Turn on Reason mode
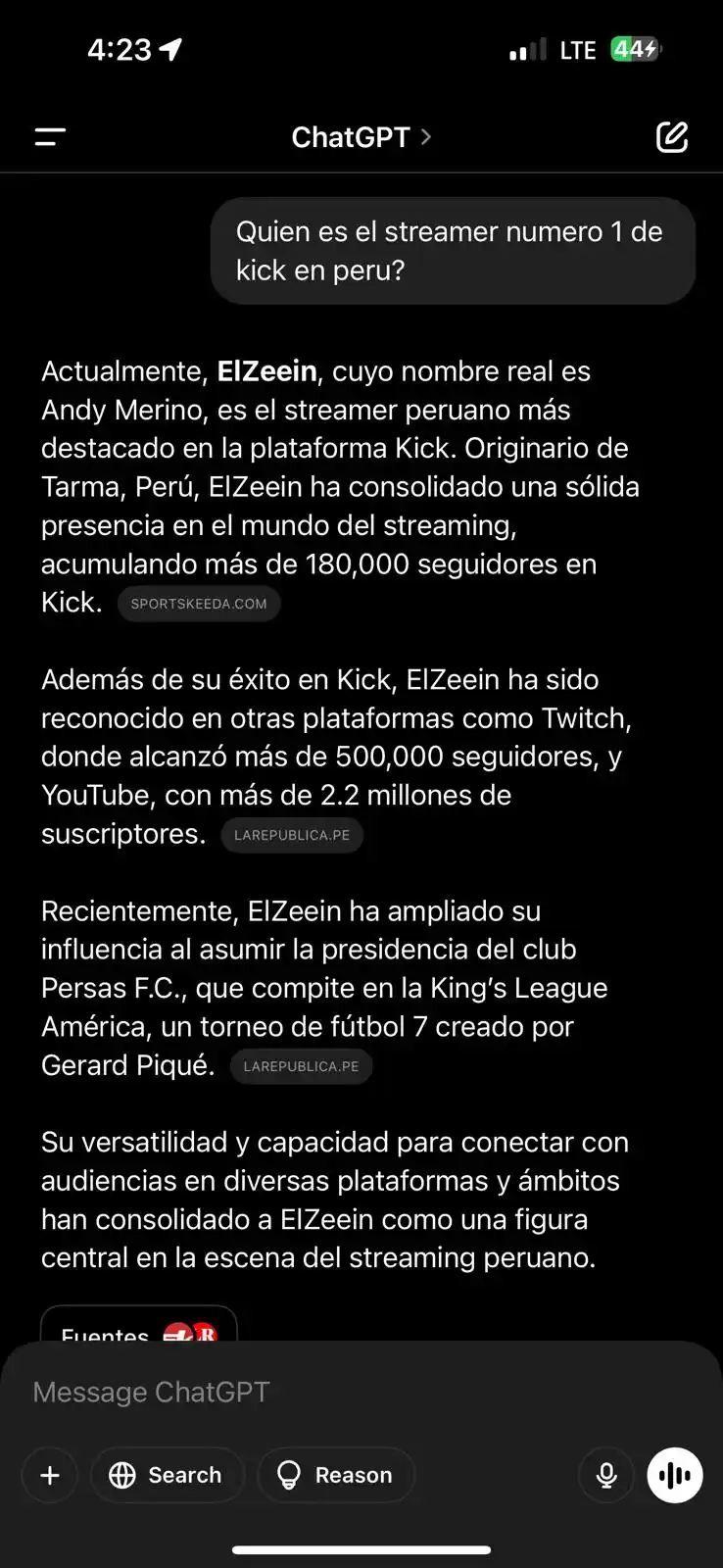The width and height of the screenshot is (723, 1568). [336, 1475]
